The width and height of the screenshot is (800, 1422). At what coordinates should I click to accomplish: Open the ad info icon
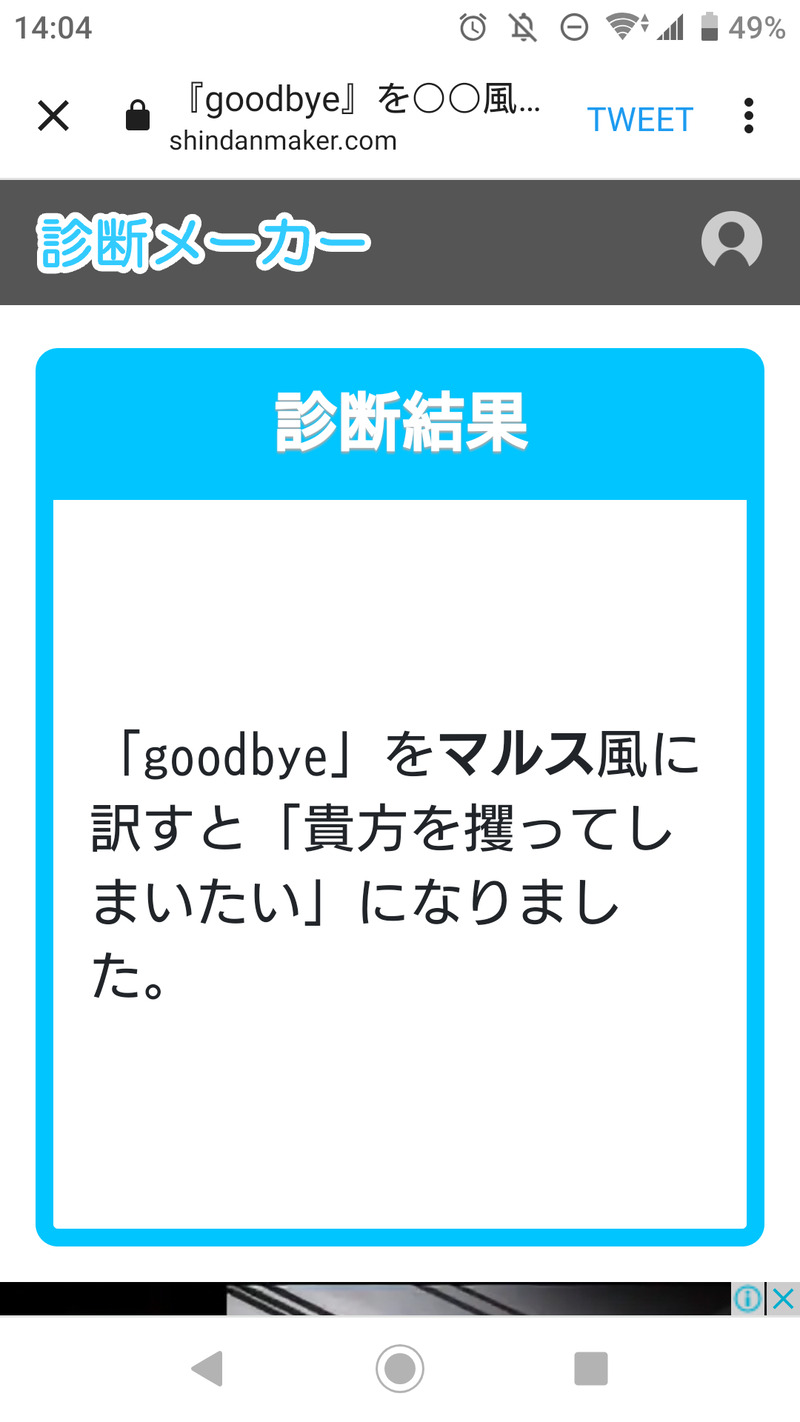tap(748, 1298)
